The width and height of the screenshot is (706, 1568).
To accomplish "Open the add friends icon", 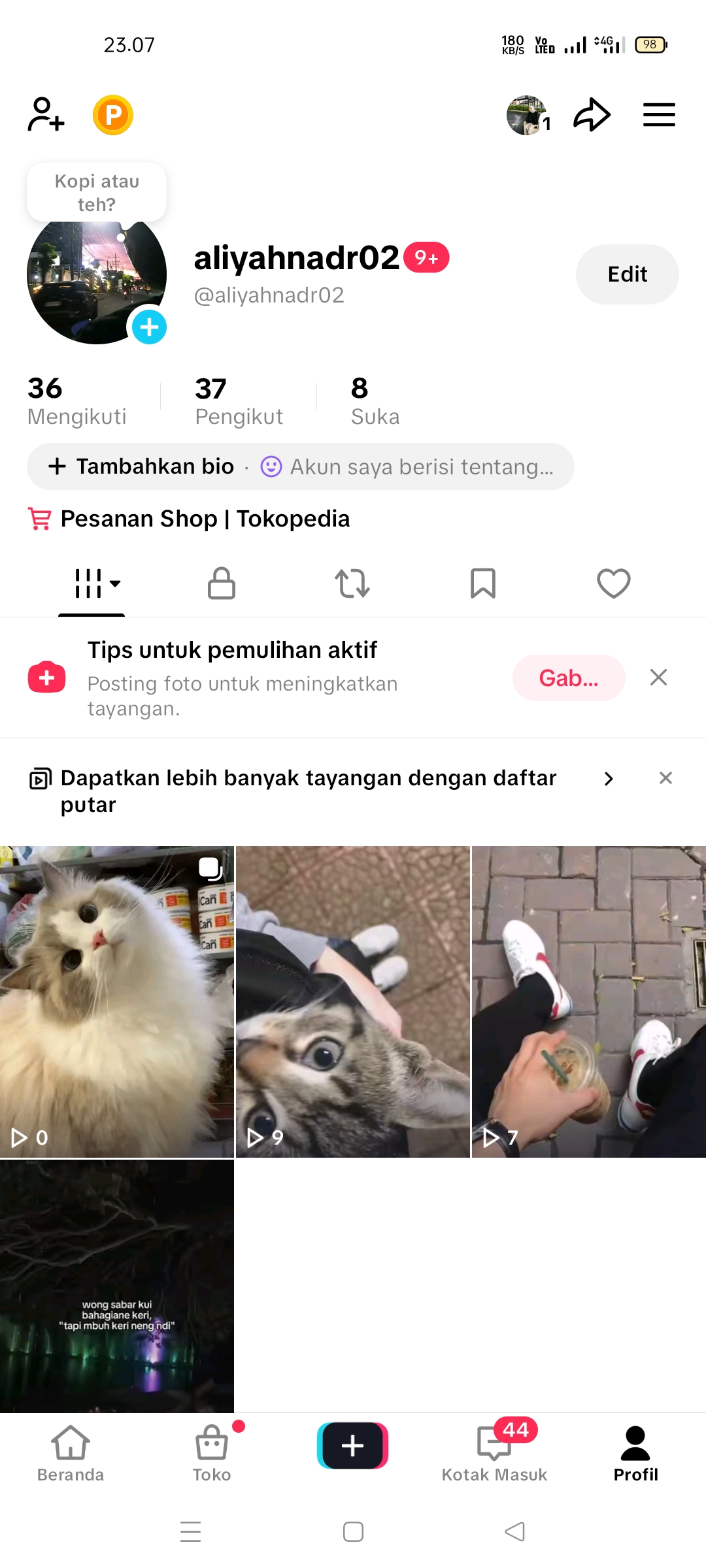I will (x=46, y=115).
